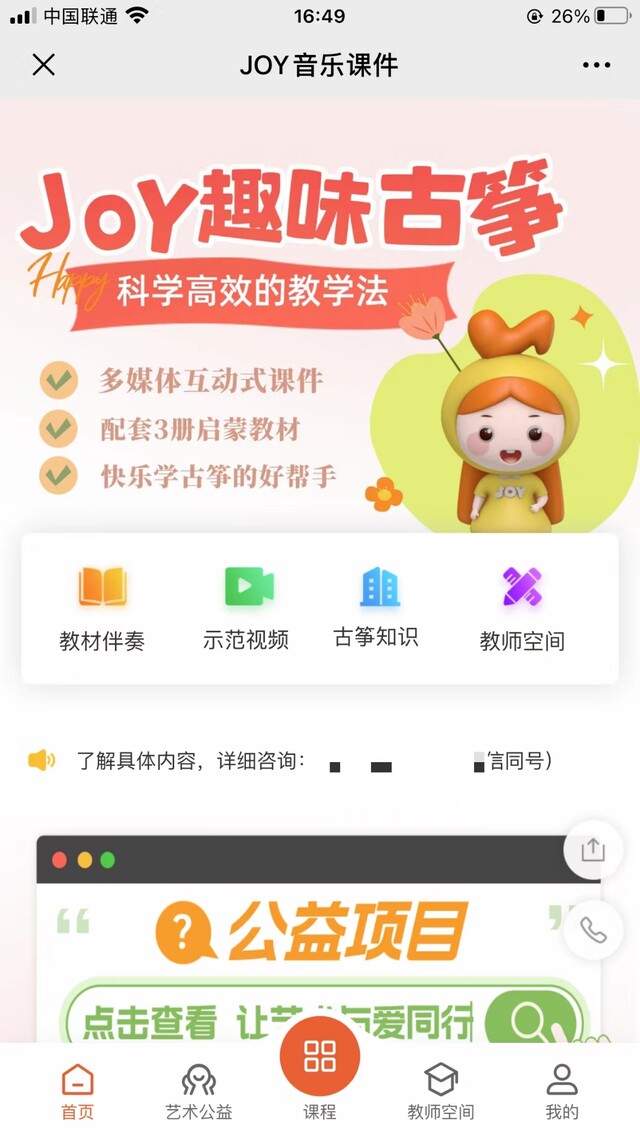Viewport: 640px width, 1137px height.
Task: Open 教师空间 shortcut with pencil icon
Action: [522, 608]
